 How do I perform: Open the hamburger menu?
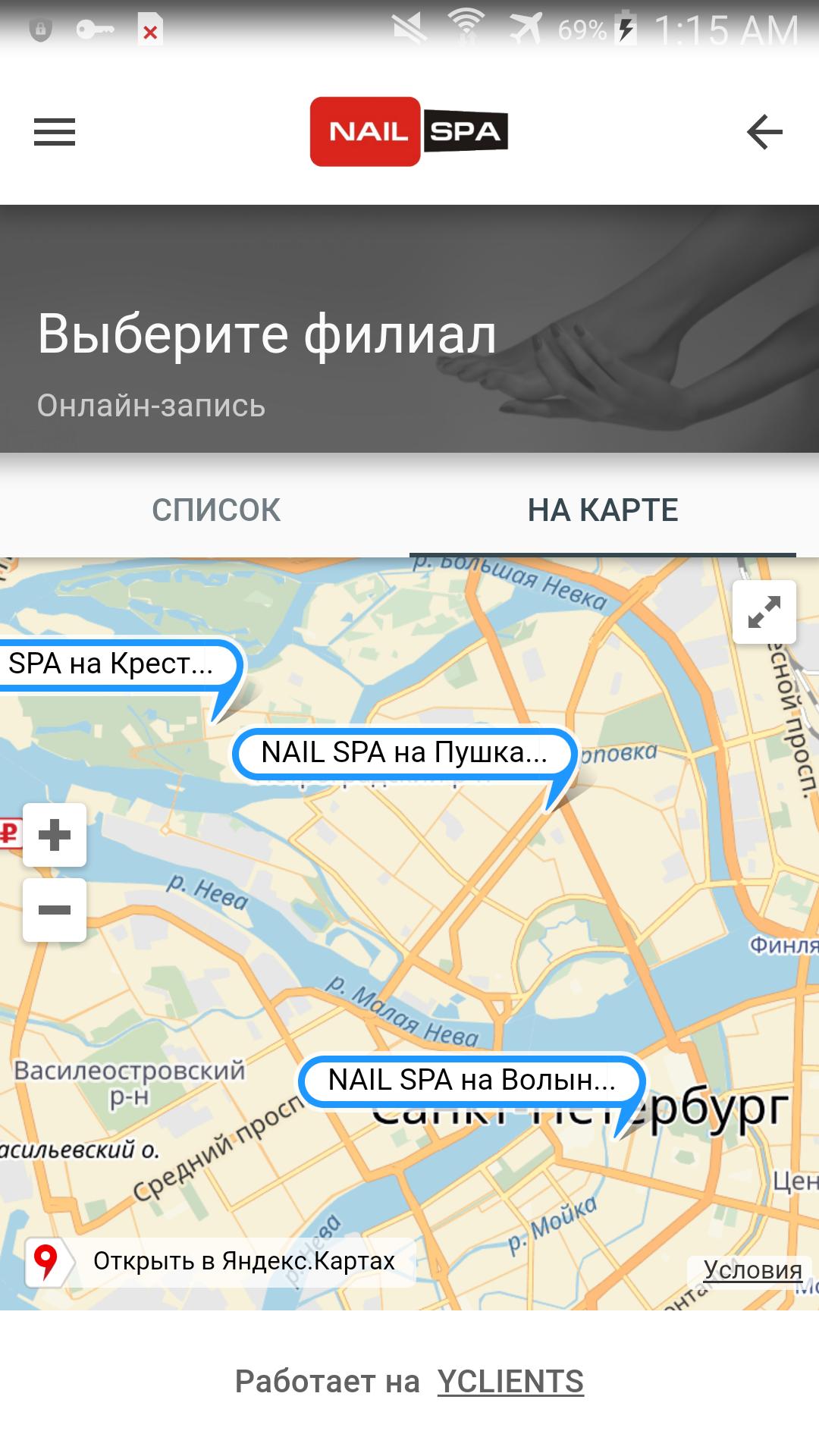click(x=55, y=132)
